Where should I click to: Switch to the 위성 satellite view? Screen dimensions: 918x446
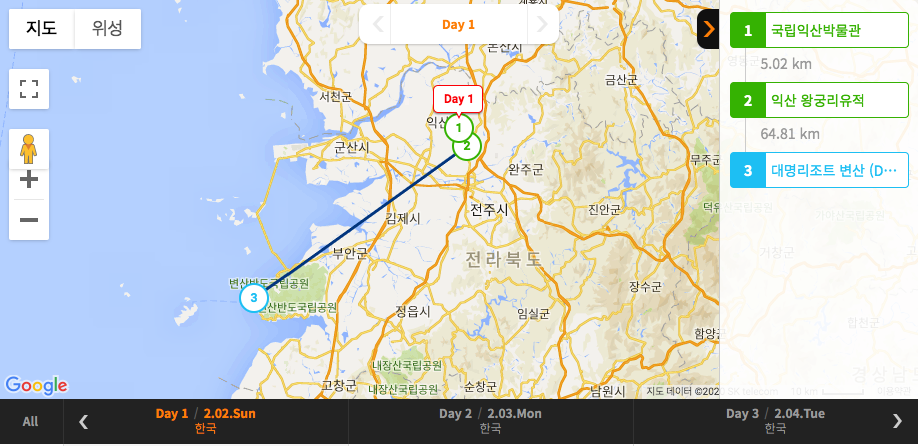coord(108,29)
